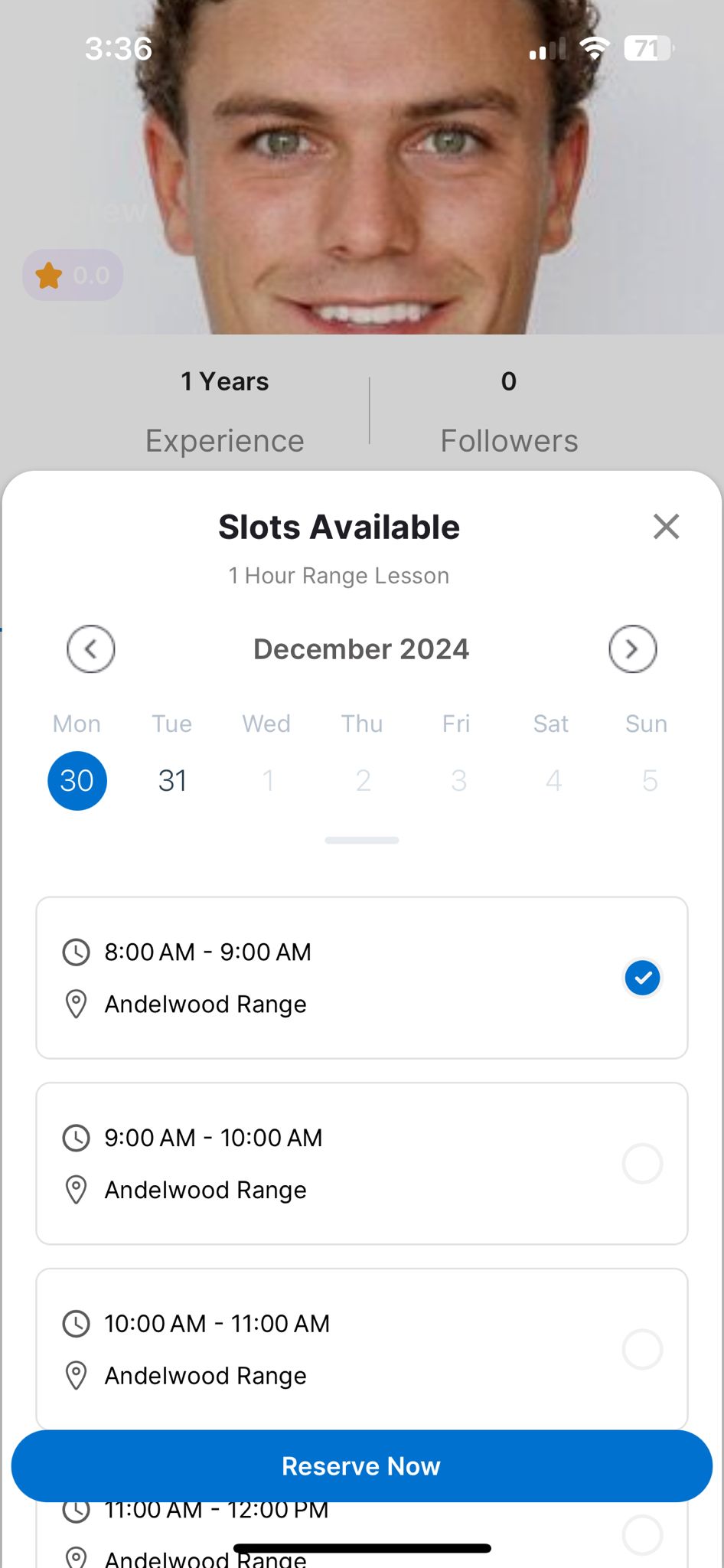
Task: Close the Slots Available sheet
Action: pos(666,527)
